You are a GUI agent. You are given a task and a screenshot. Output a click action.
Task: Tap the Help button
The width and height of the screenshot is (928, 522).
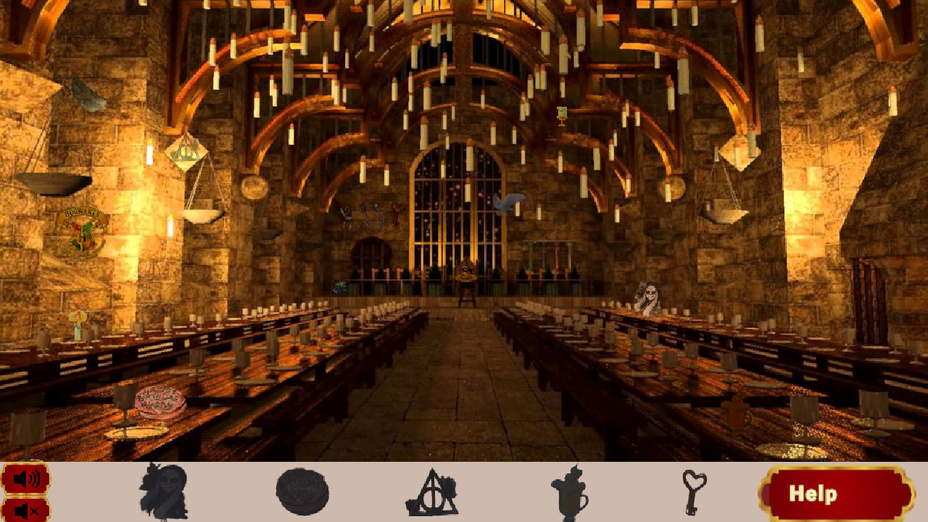[x=836, y=493]
